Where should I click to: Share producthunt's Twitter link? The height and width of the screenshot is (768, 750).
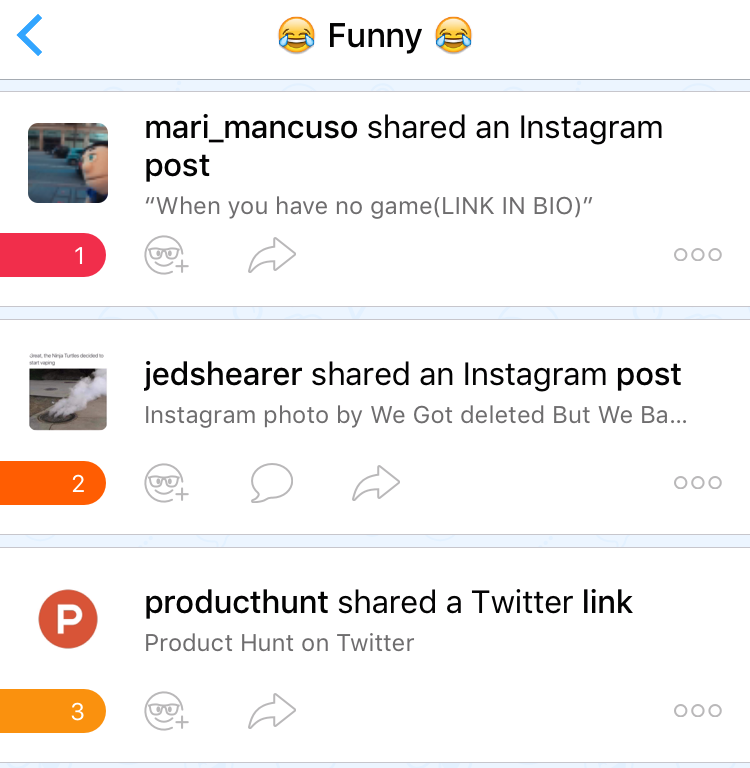272,712
